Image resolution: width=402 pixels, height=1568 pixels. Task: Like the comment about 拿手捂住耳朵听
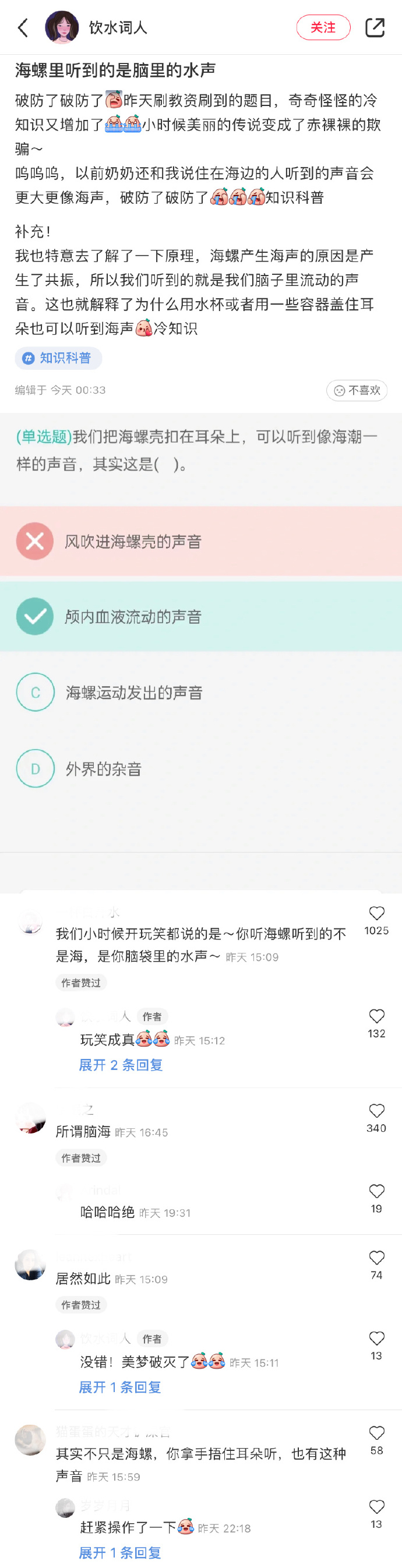[x=376, y=1433]
